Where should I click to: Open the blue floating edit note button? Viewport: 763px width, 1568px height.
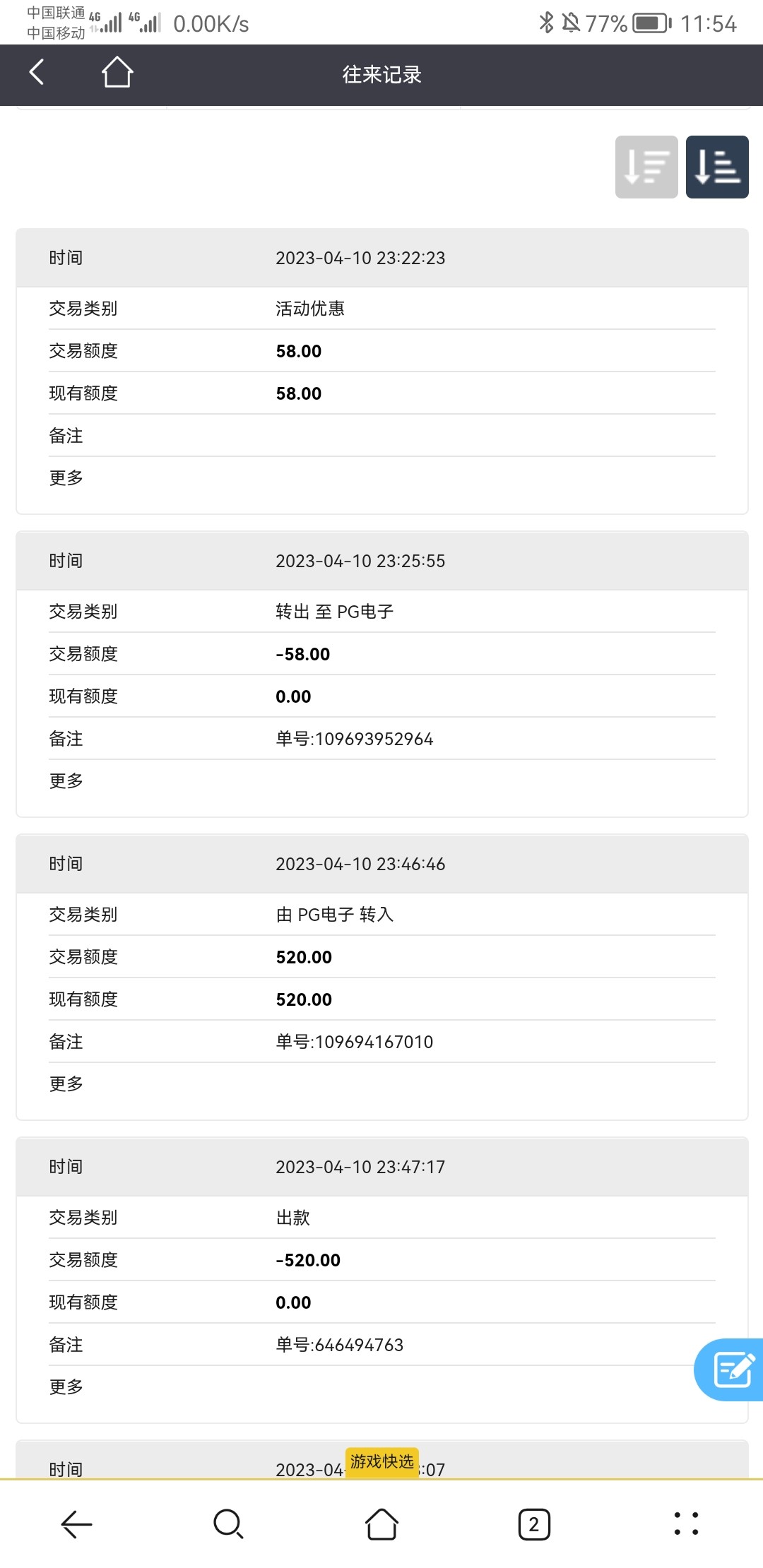coord(732,1370)
